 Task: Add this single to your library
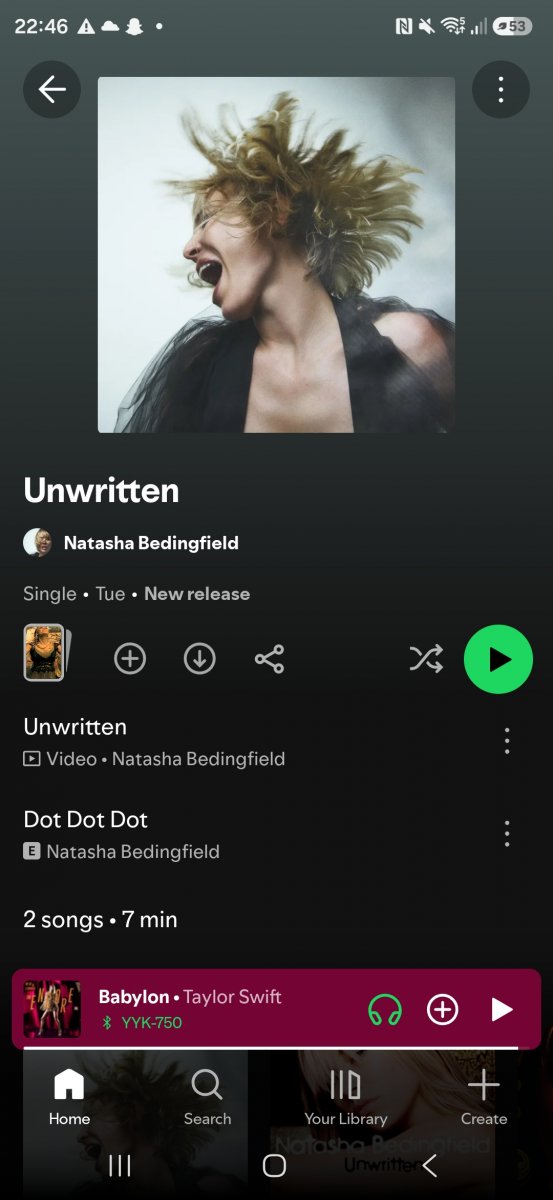click(130, 659)
